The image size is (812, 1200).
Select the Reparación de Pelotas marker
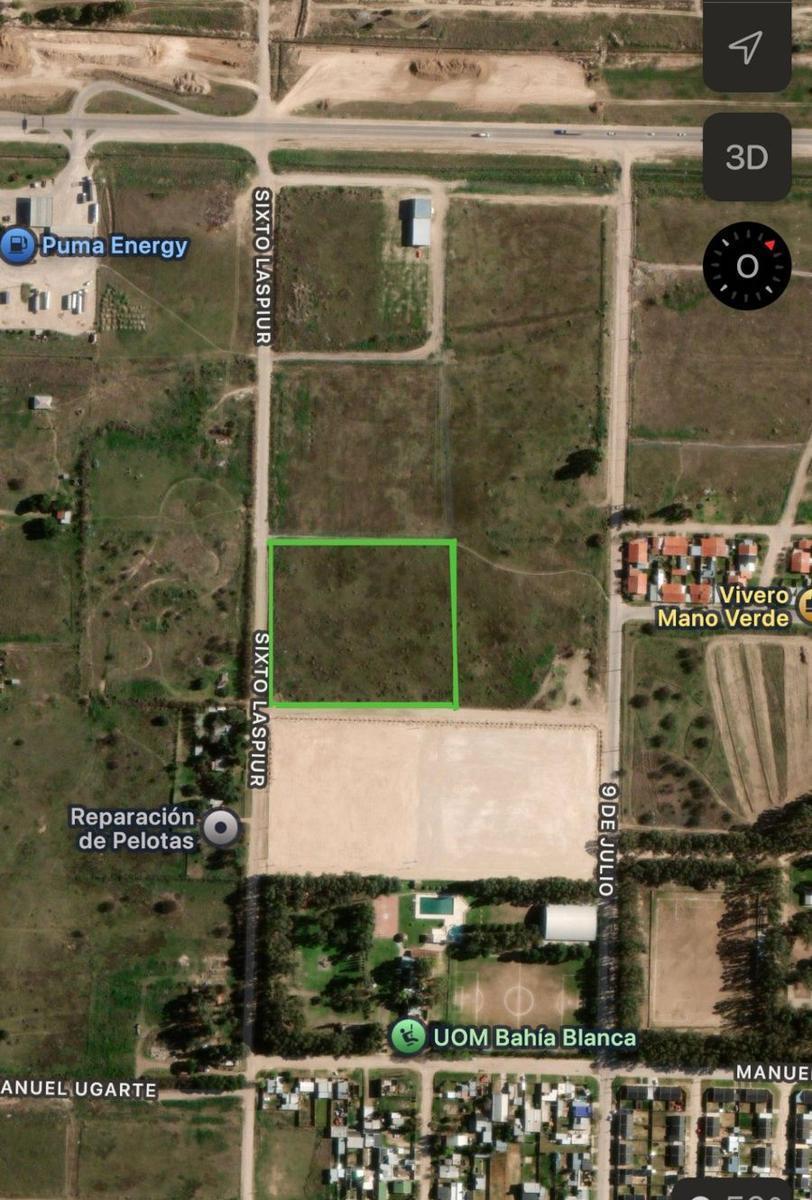221,828
